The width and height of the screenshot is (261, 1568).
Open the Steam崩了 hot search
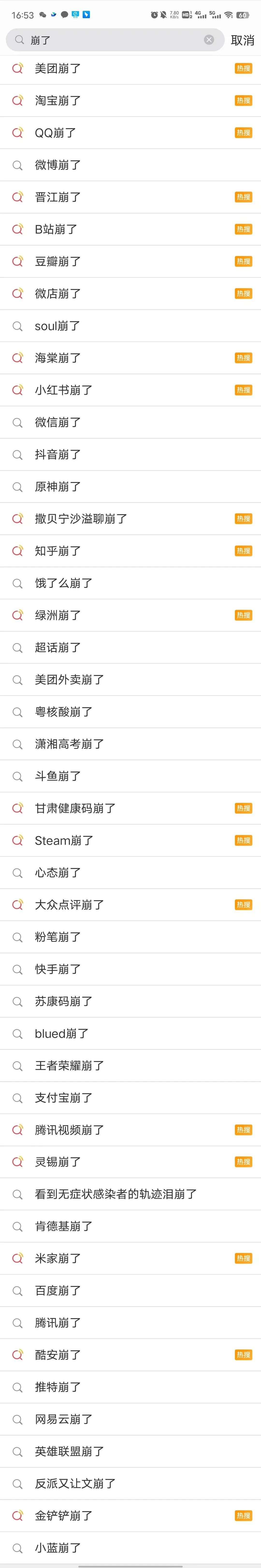click(64, 841)
